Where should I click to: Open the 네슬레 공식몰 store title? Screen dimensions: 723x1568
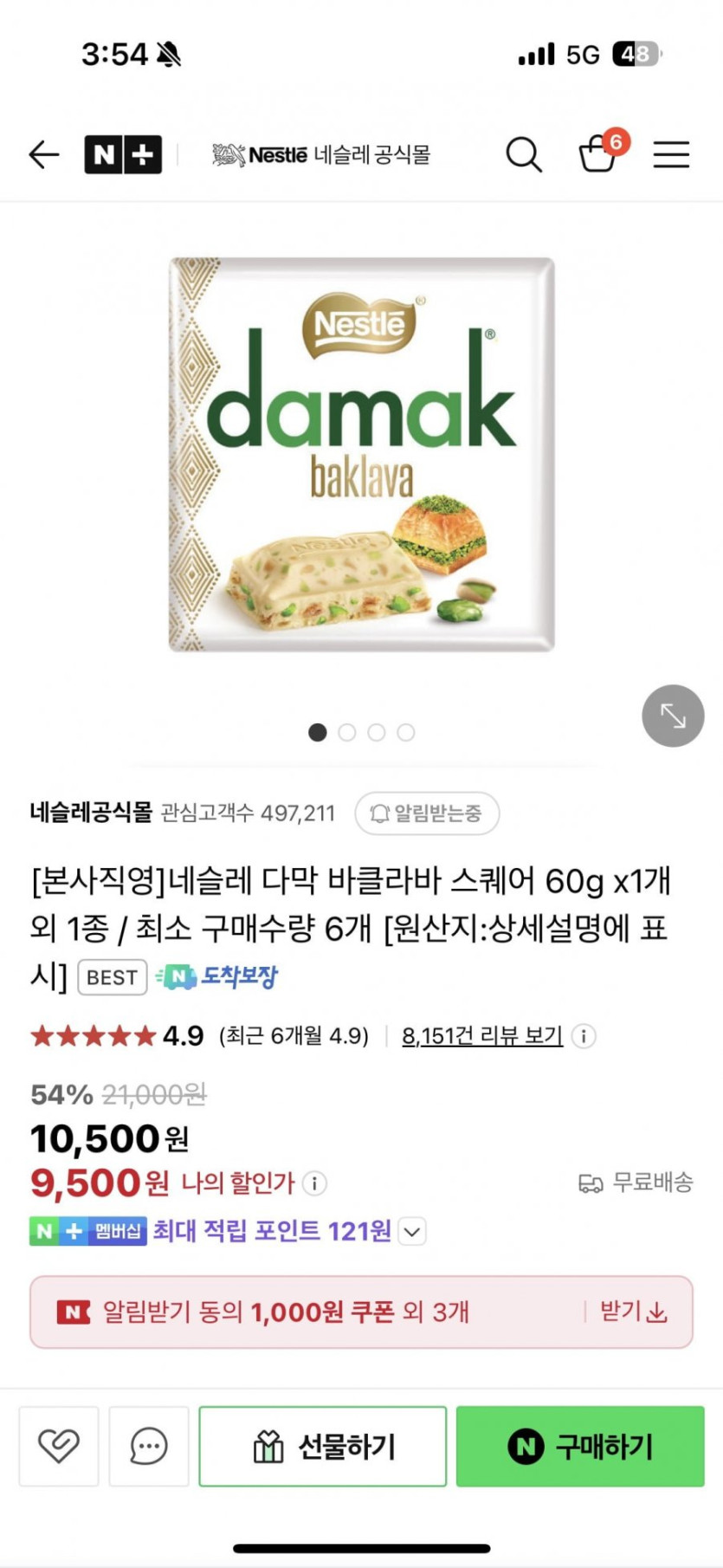321,155
